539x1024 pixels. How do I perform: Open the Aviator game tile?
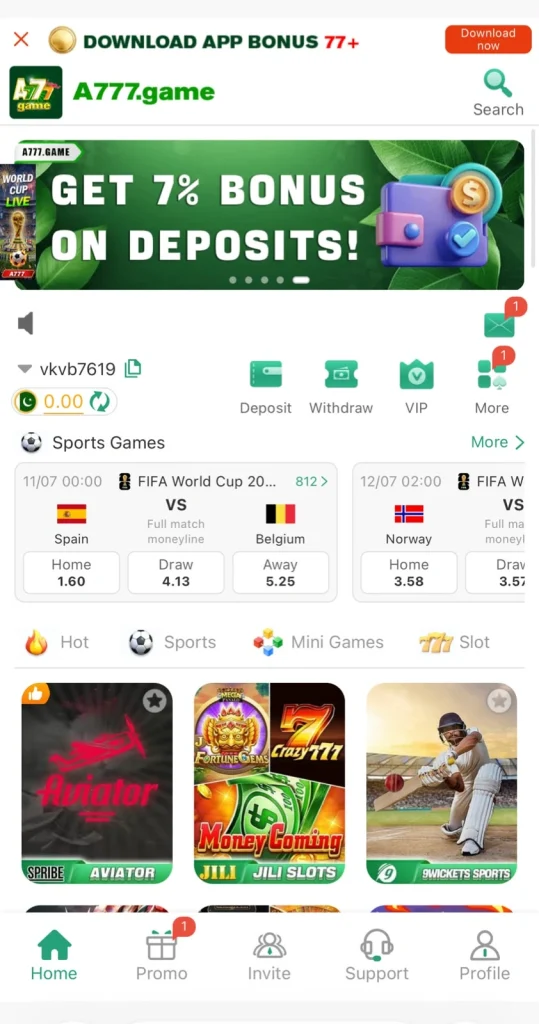97,783
